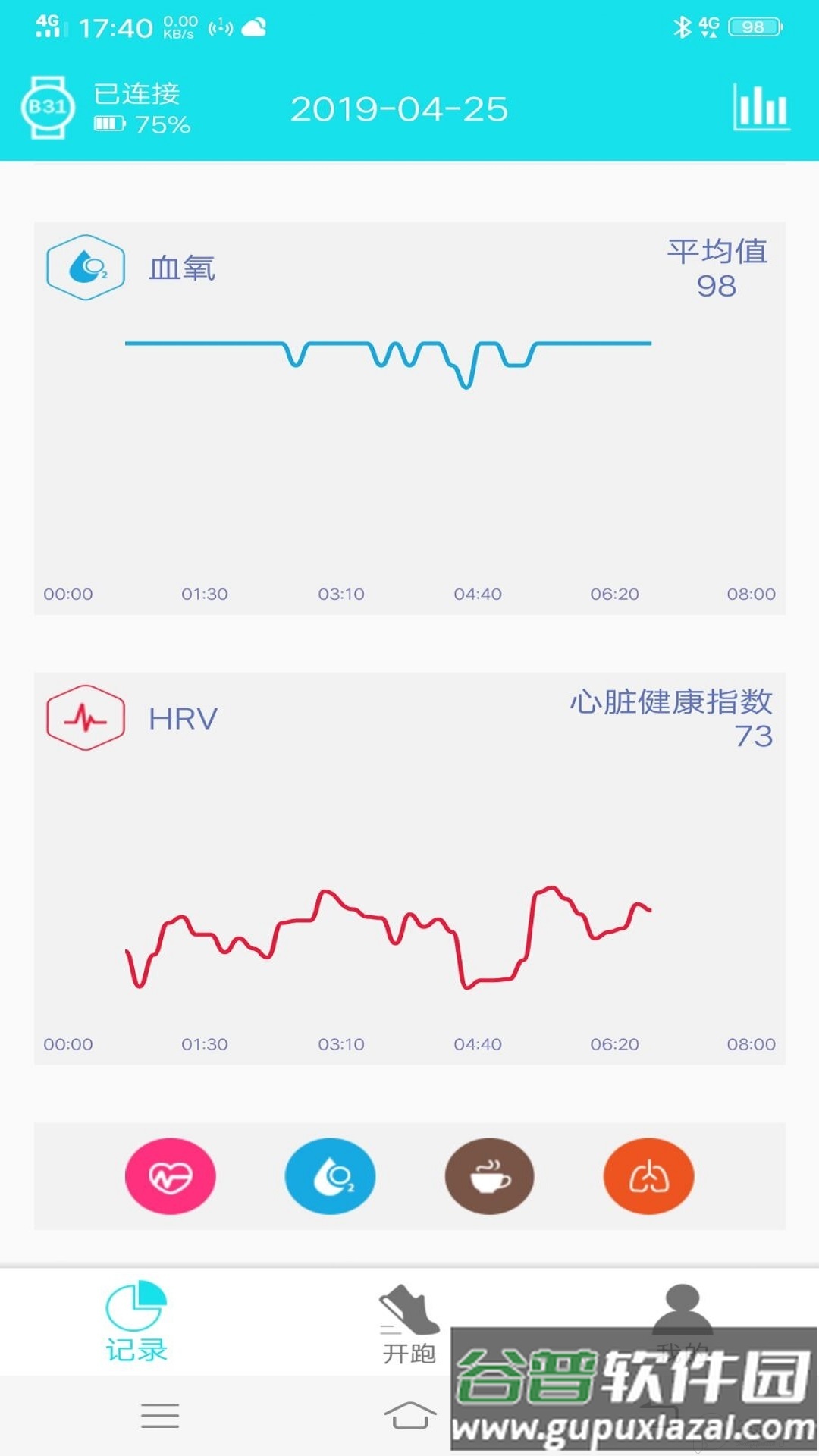
Task: Select the blue blood oxygen measurement icon
Action: [x=330, y=1175]
